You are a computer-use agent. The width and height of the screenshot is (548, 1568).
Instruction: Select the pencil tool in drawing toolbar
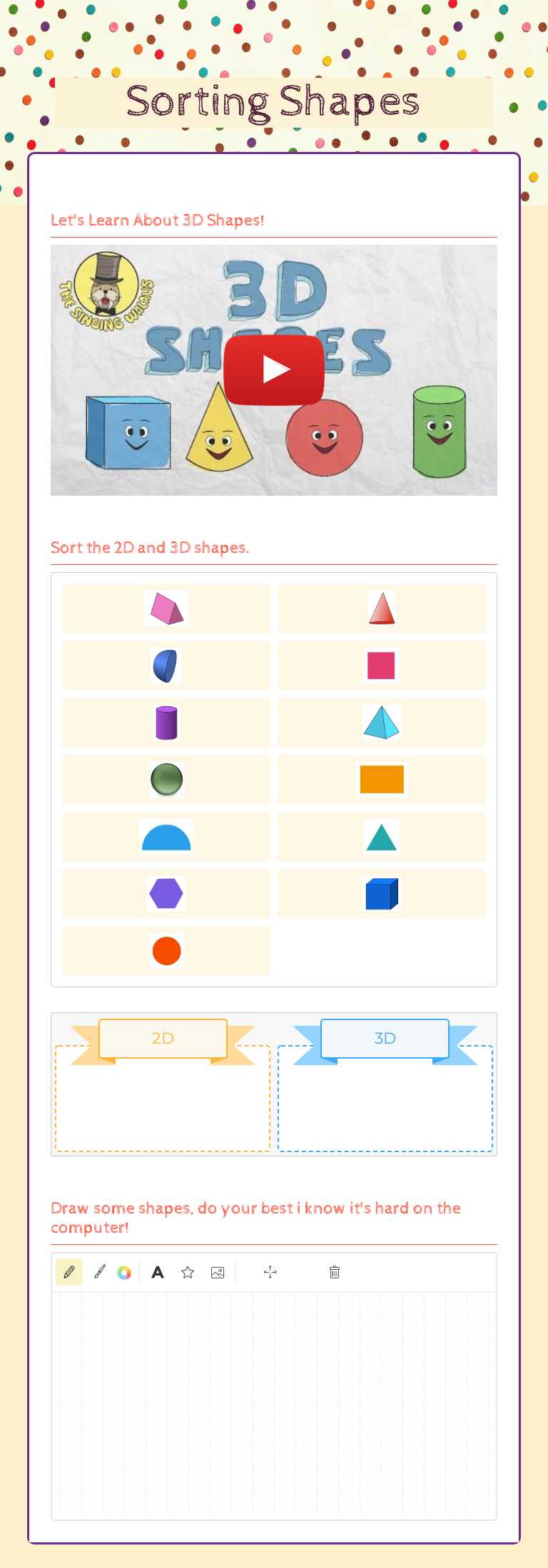(x=69, y=1272)
